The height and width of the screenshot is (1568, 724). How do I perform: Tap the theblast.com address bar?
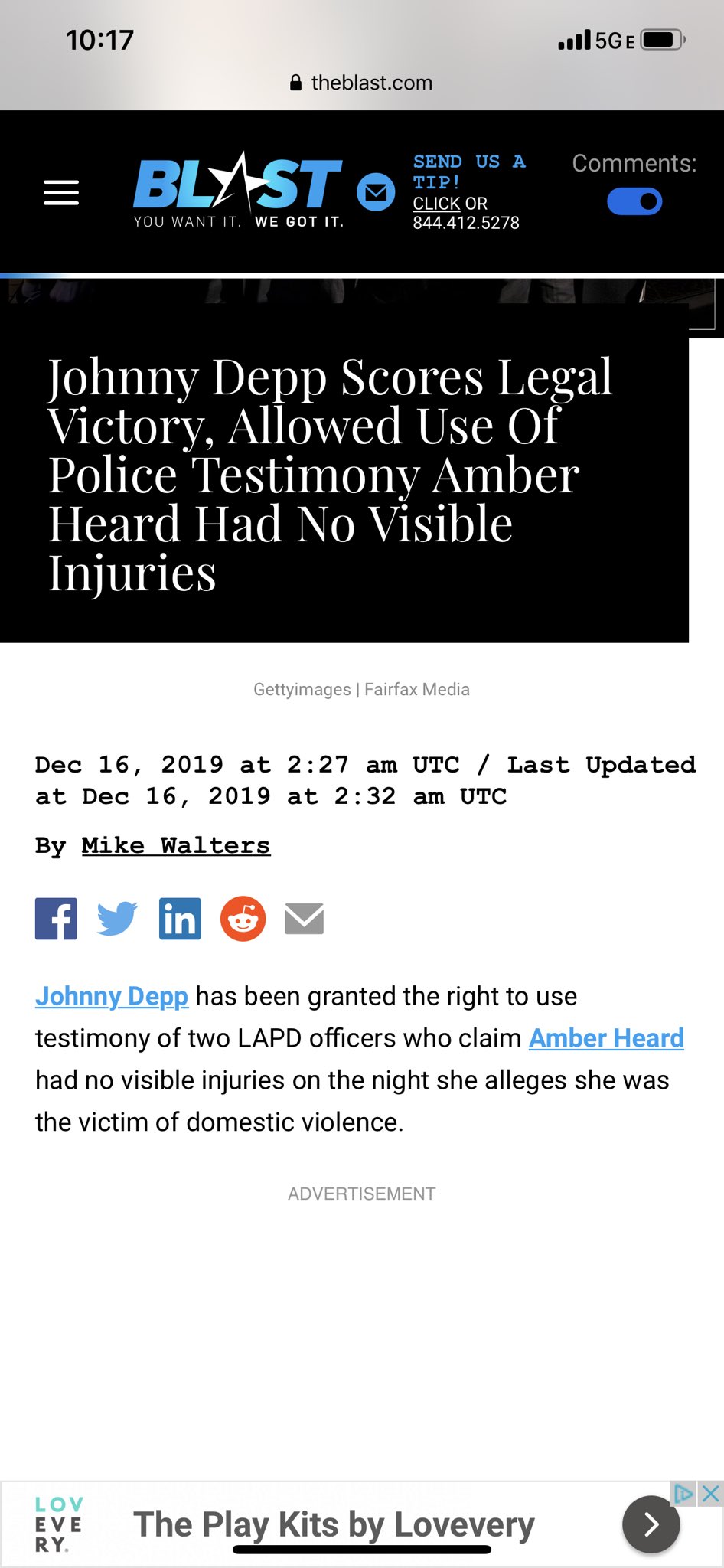click(x=361, y=83)
